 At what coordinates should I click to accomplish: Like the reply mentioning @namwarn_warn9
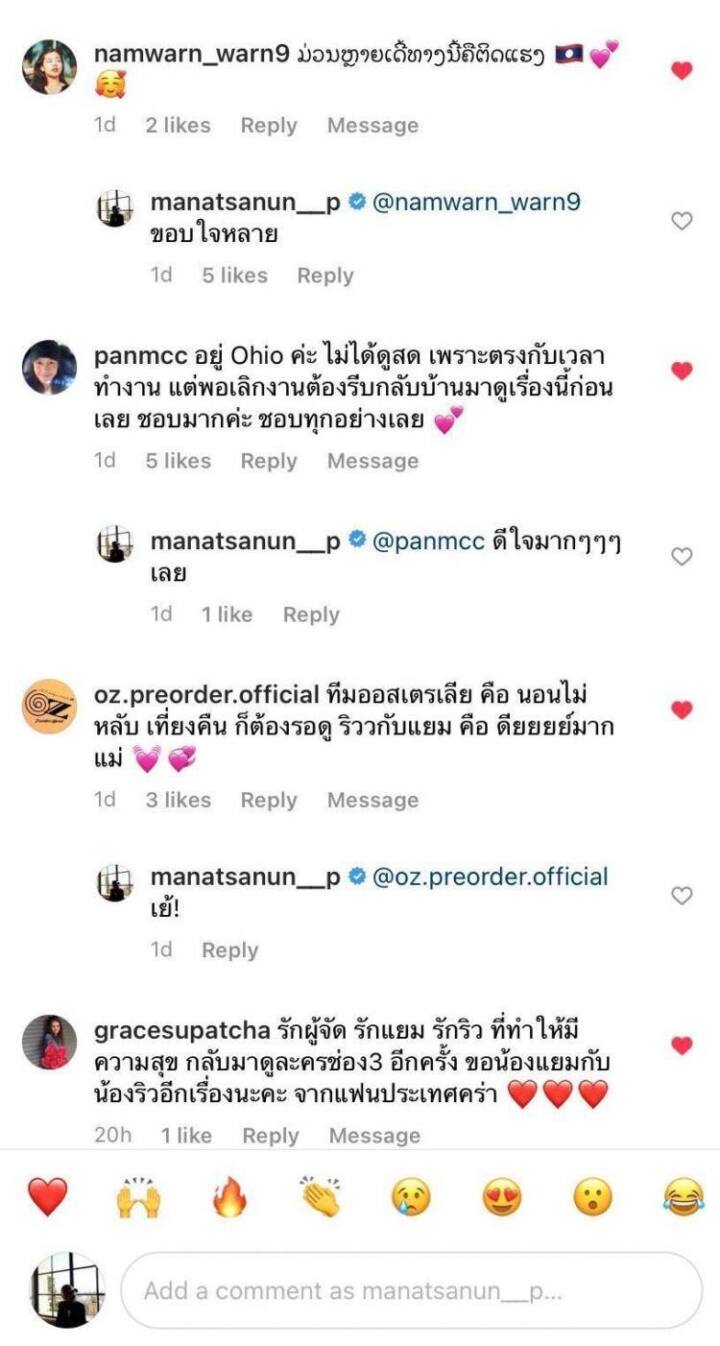[681, 221]
